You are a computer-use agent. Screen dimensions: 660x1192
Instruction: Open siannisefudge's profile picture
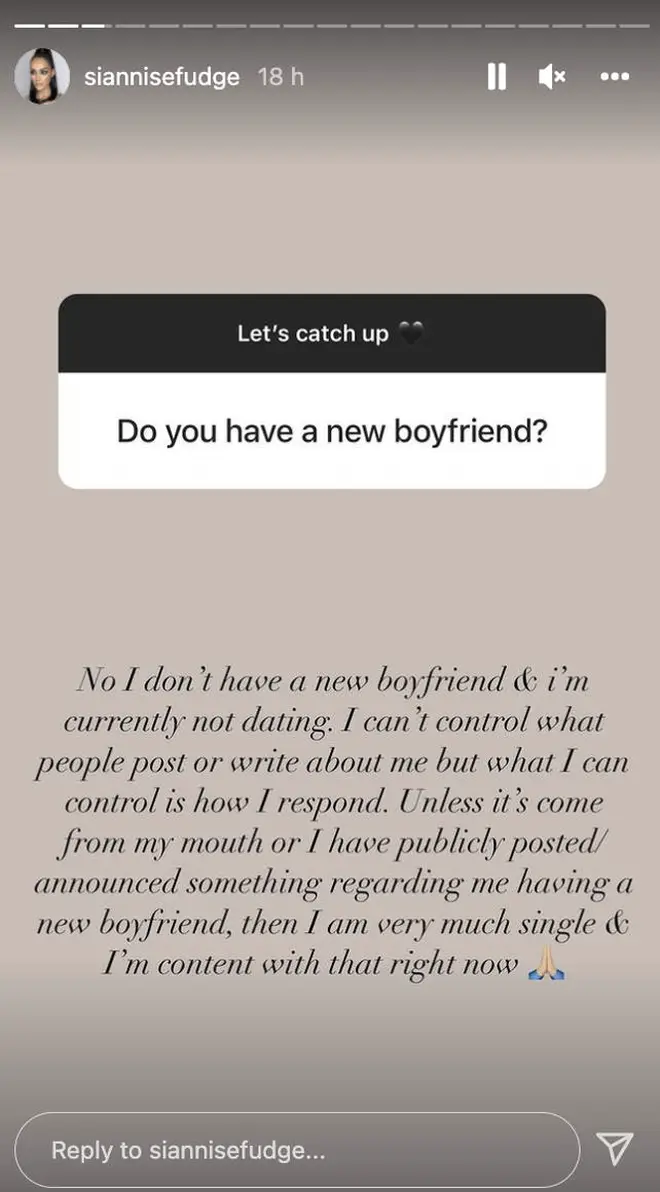(42, 76)
